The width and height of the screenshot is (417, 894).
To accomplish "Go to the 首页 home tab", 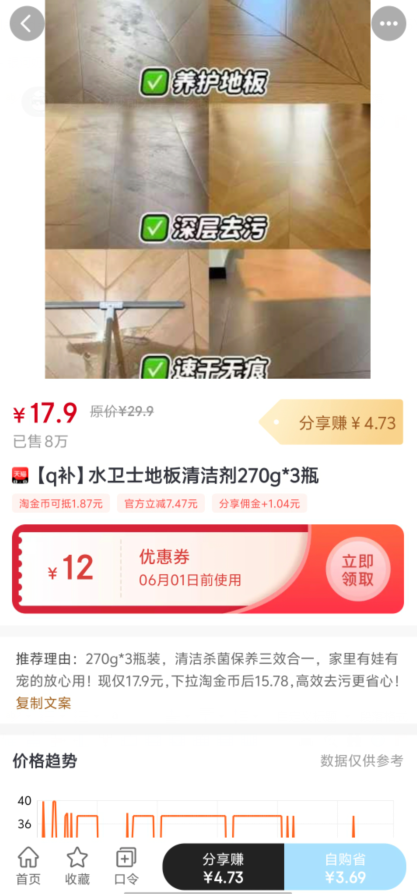I will click(x=28, y=866).
